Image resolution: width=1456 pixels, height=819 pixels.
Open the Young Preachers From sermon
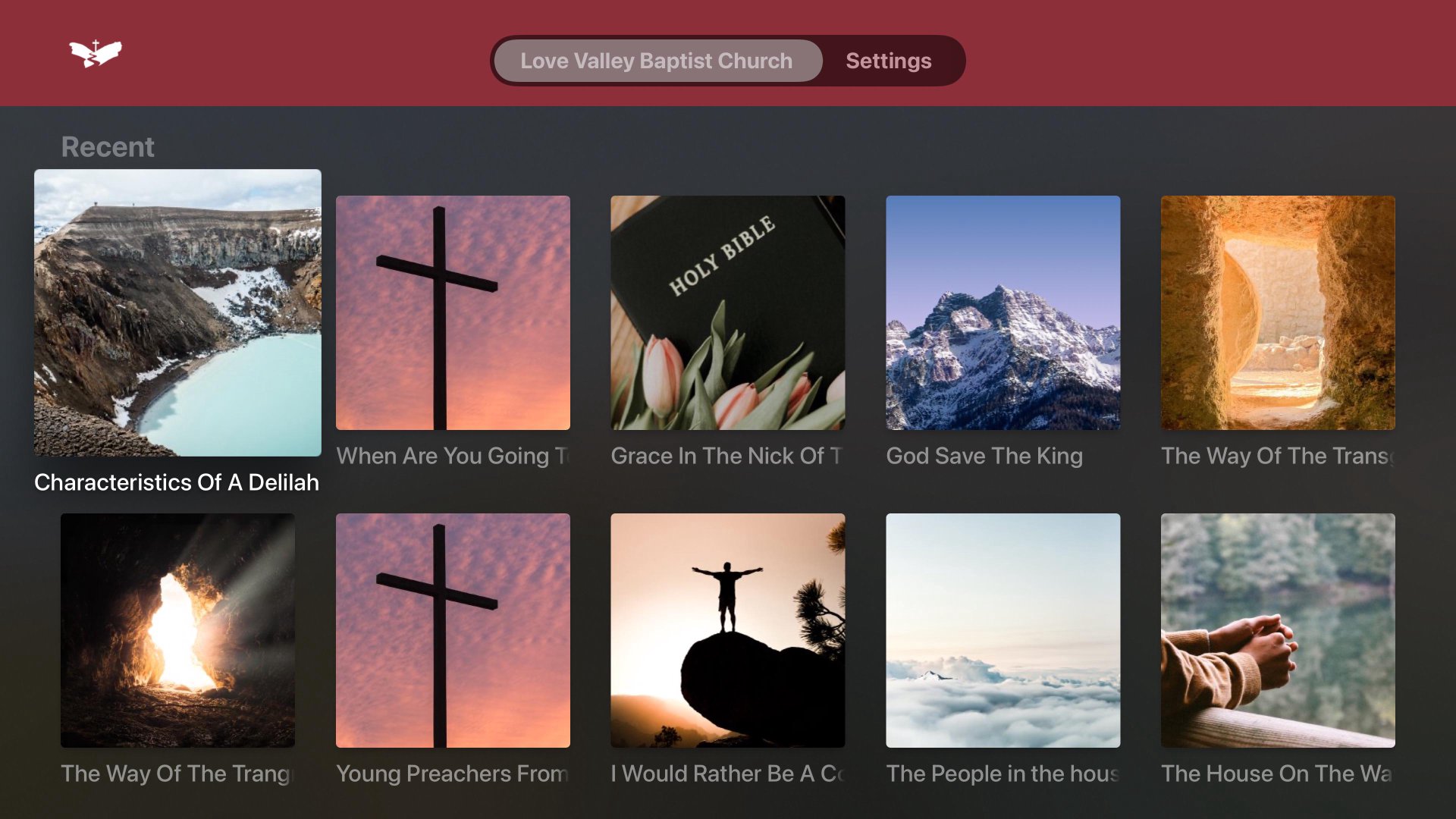tap(453, 630)
